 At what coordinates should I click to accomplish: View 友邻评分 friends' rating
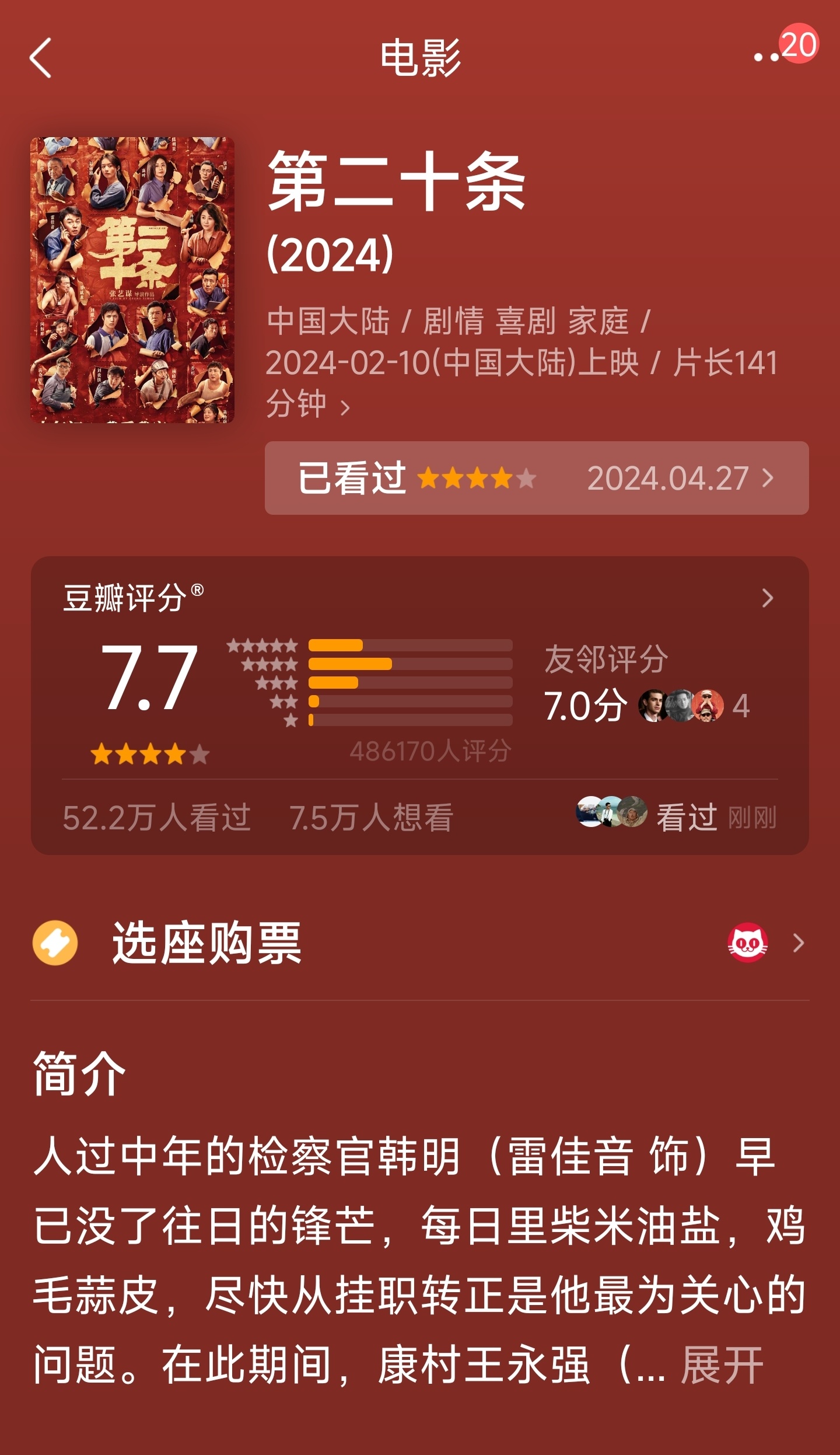[x=647, y=683]
